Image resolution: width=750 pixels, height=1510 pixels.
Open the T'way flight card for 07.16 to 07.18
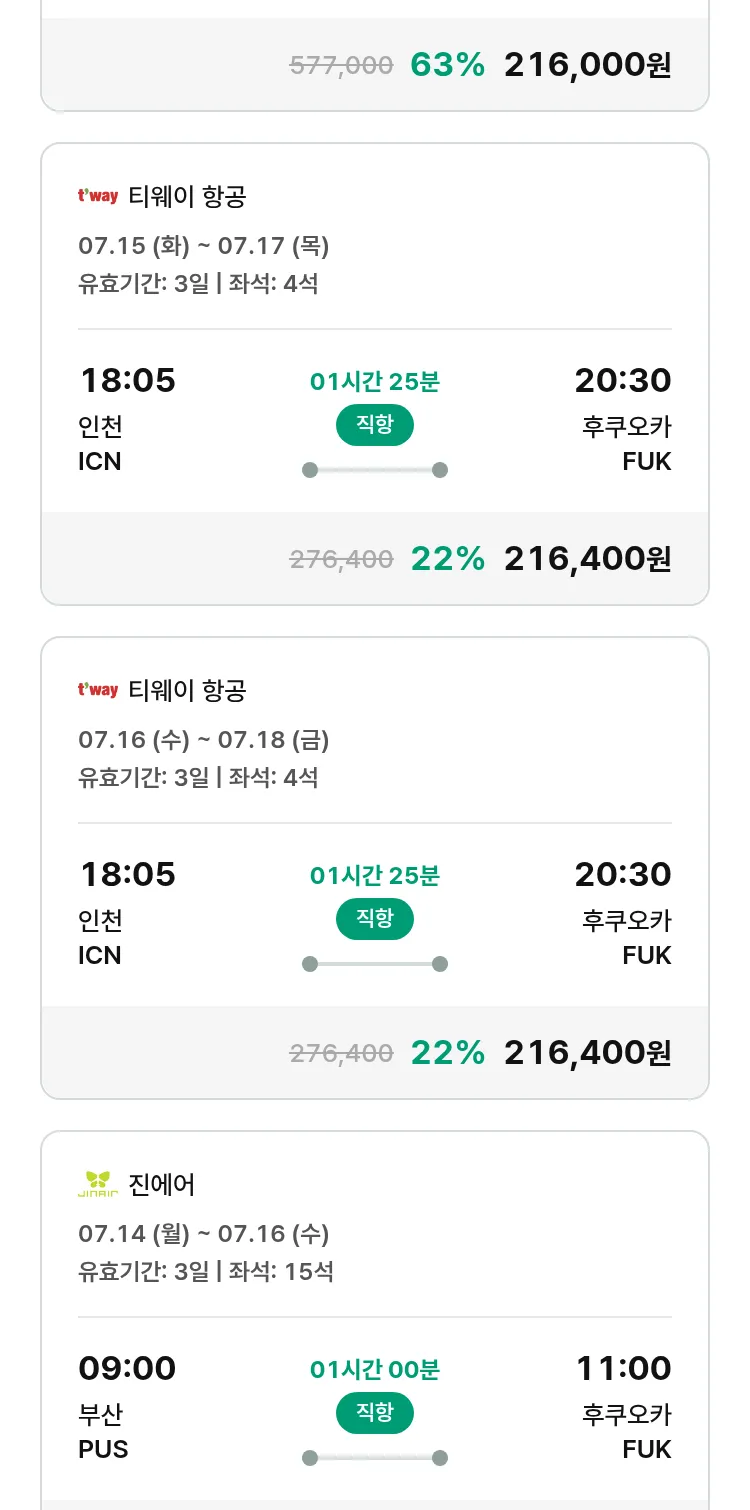[375, 868]
